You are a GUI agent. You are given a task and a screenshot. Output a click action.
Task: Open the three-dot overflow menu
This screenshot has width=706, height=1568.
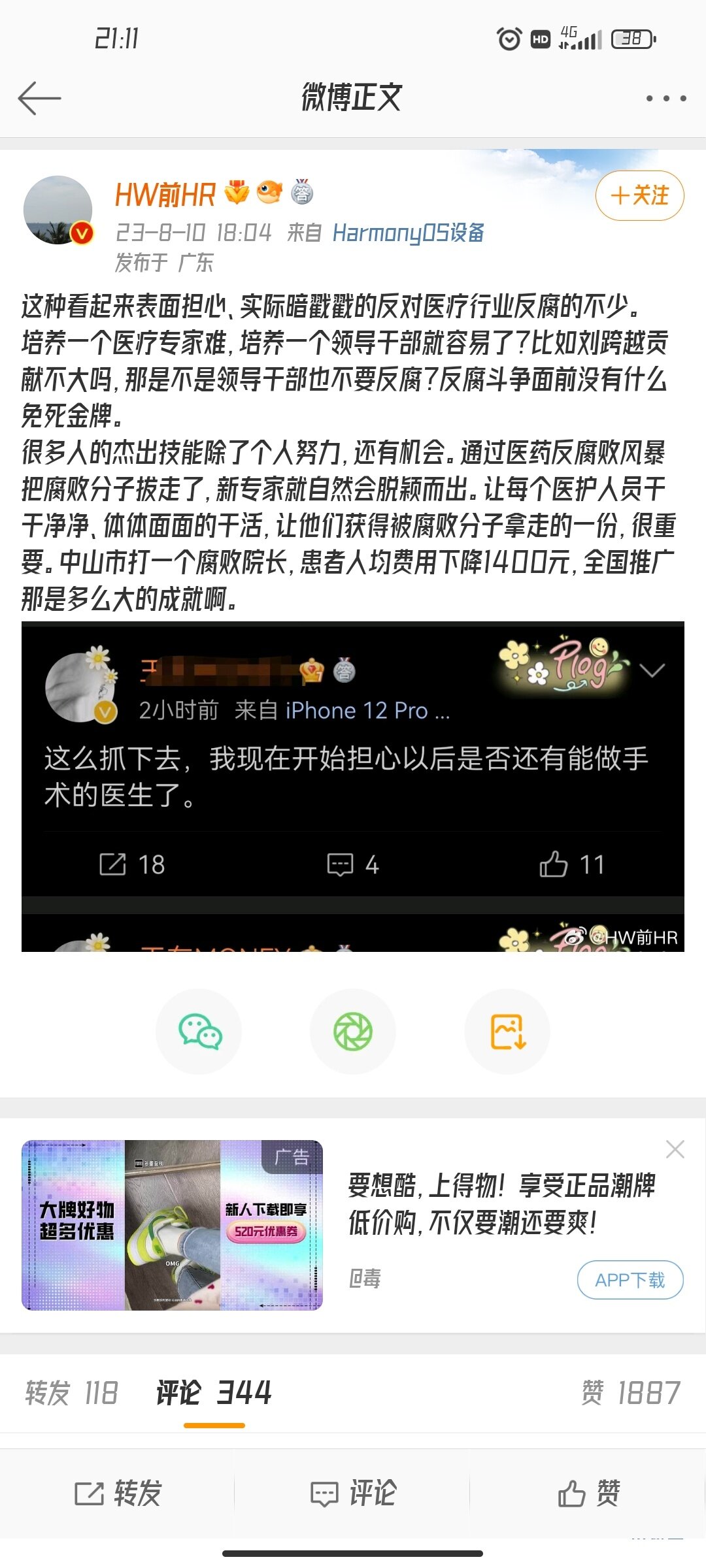(665, 99)
